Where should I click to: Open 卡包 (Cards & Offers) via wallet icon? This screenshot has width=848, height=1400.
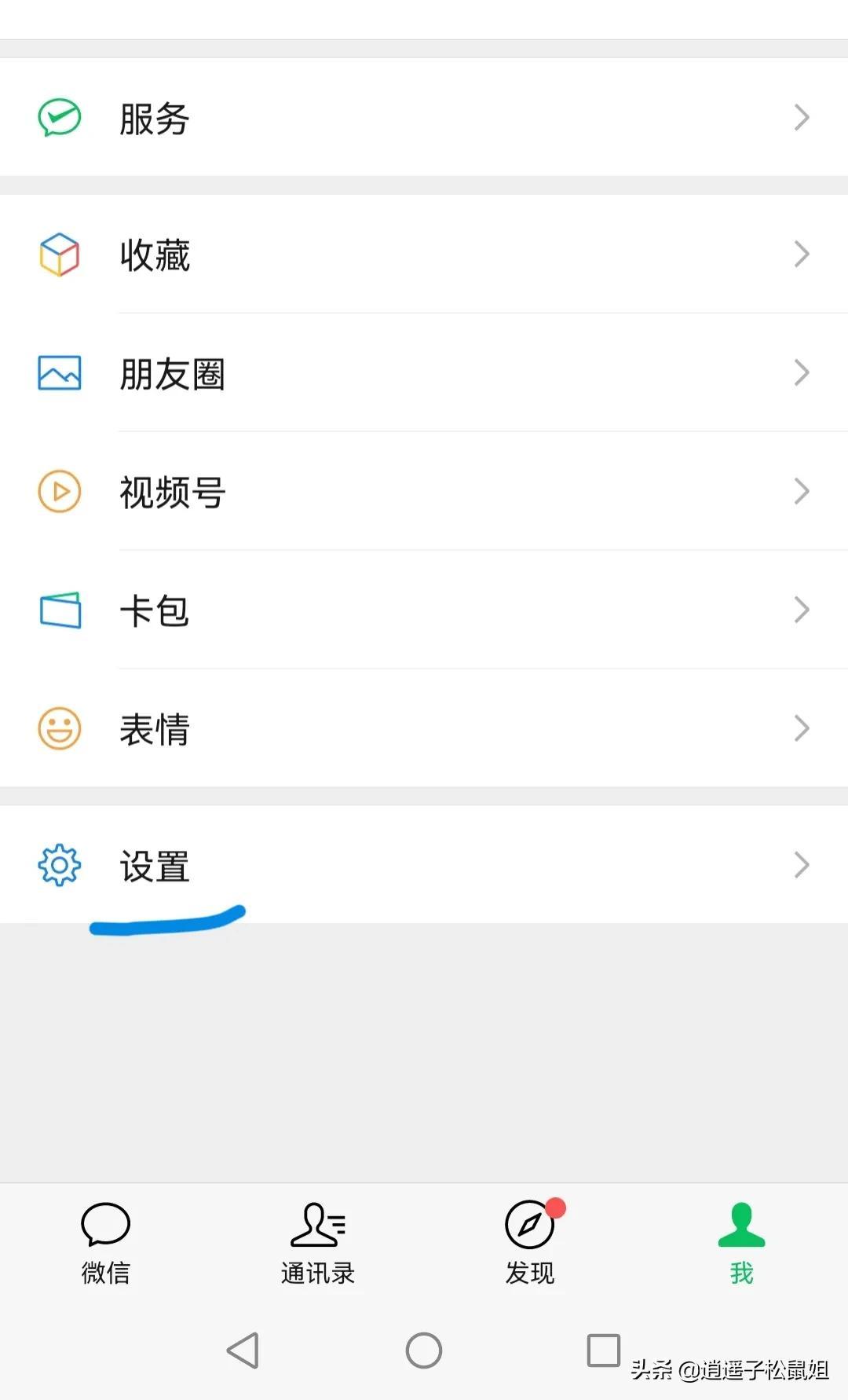click(x=60, y=610)
